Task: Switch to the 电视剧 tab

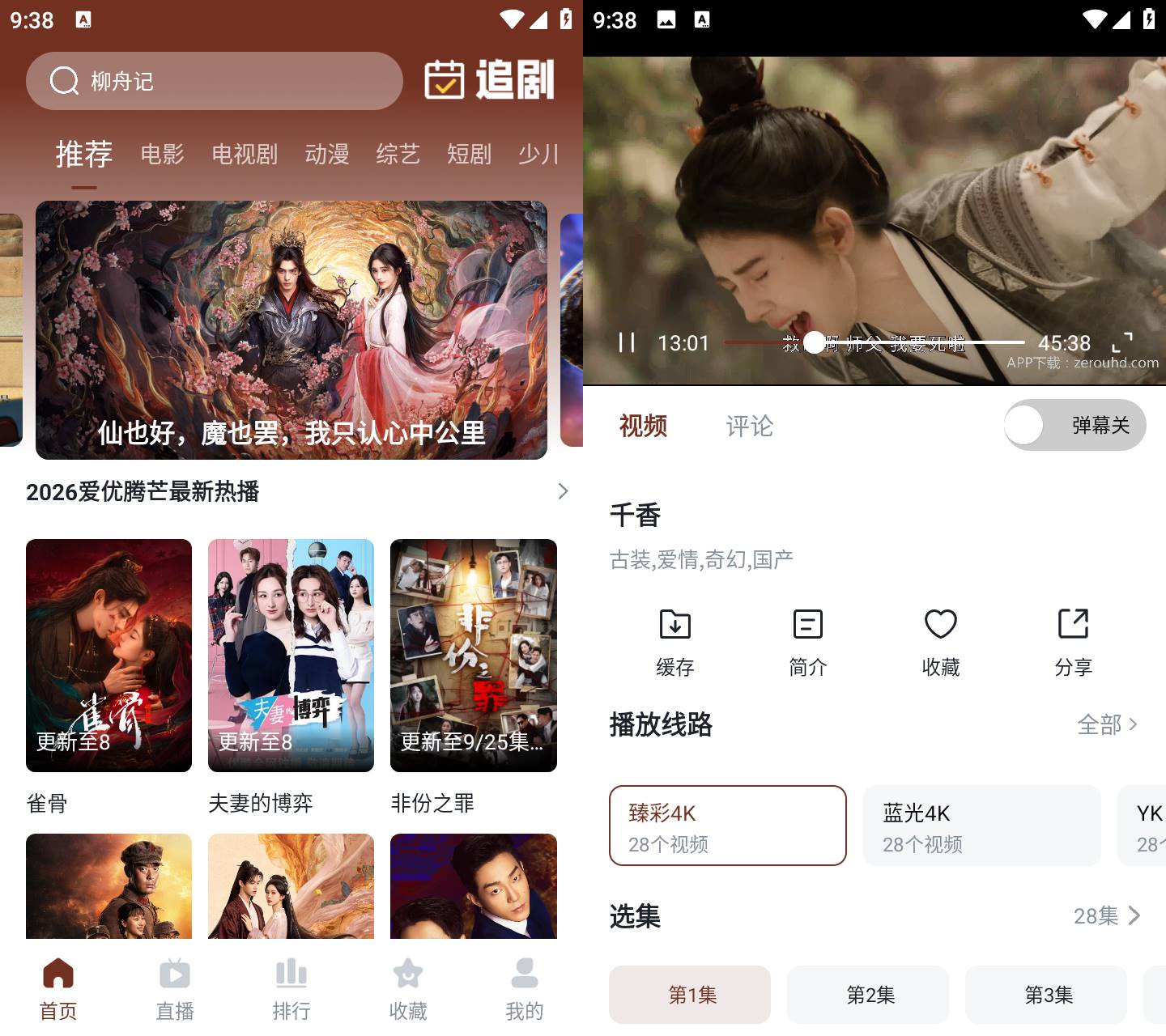Action: 245,154
